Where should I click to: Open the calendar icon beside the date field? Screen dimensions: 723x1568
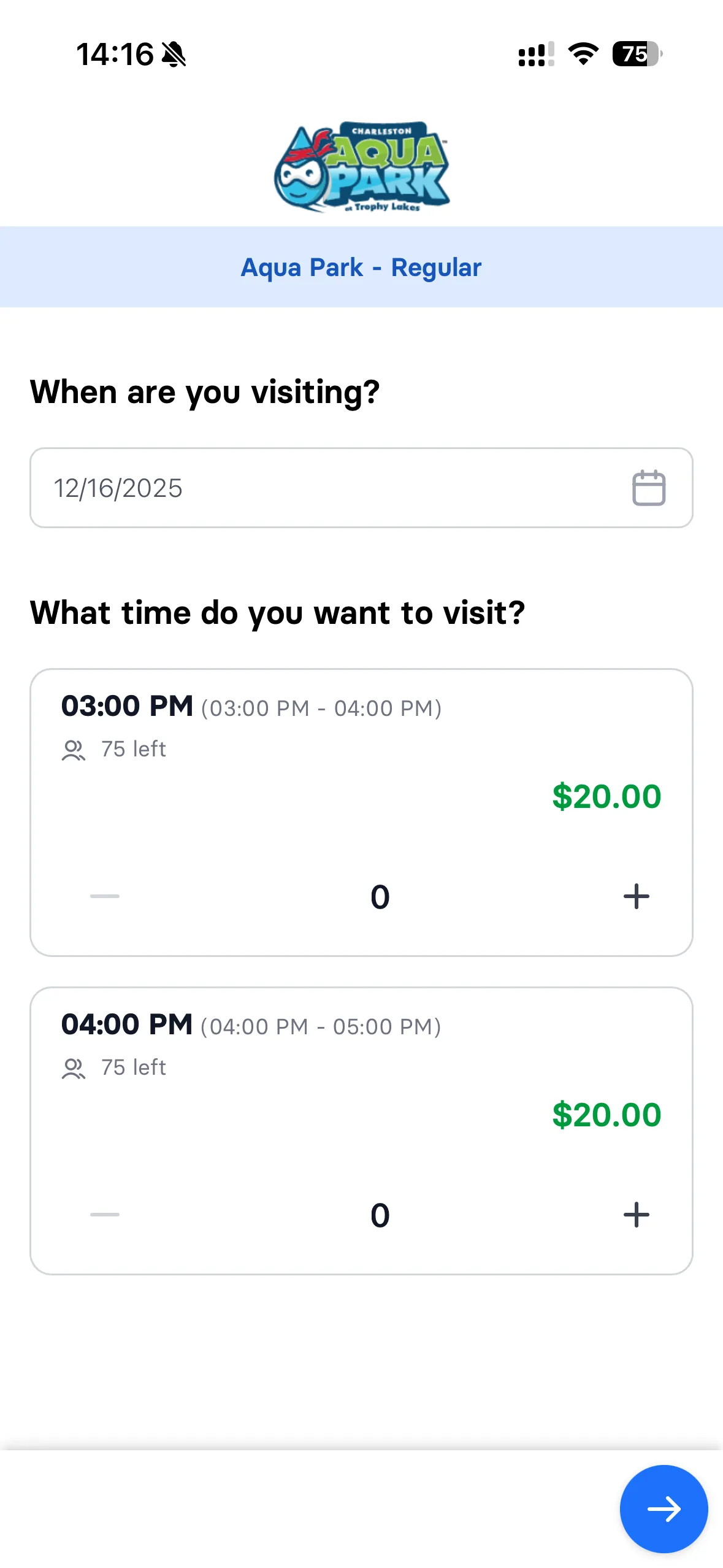[x=648, y=488]
